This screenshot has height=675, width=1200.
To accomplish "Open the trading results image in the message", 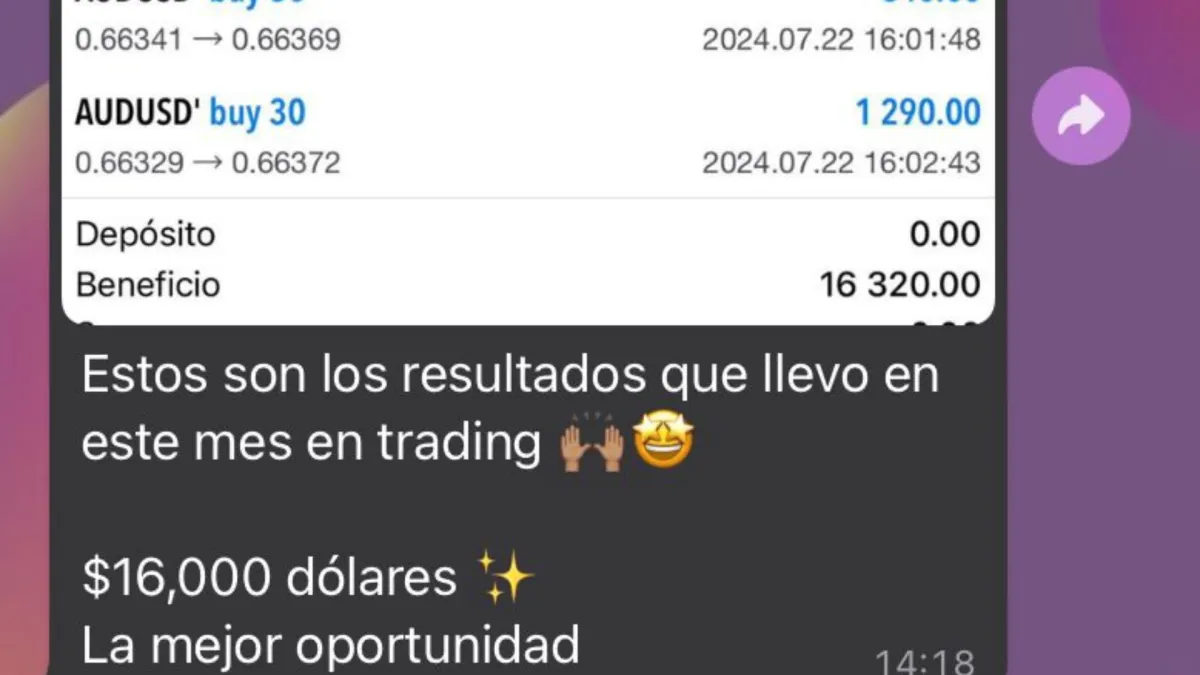I will pos(527,160).
